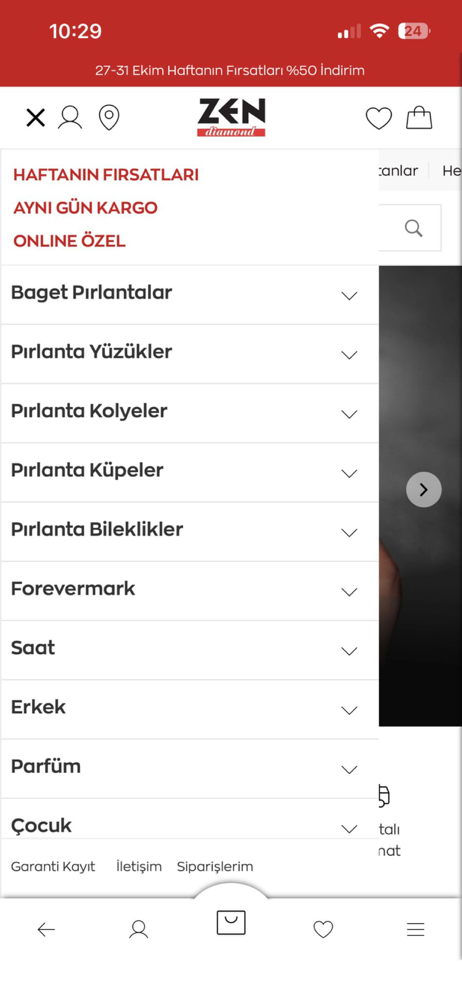Expand the Erkek category

[190, 710]
